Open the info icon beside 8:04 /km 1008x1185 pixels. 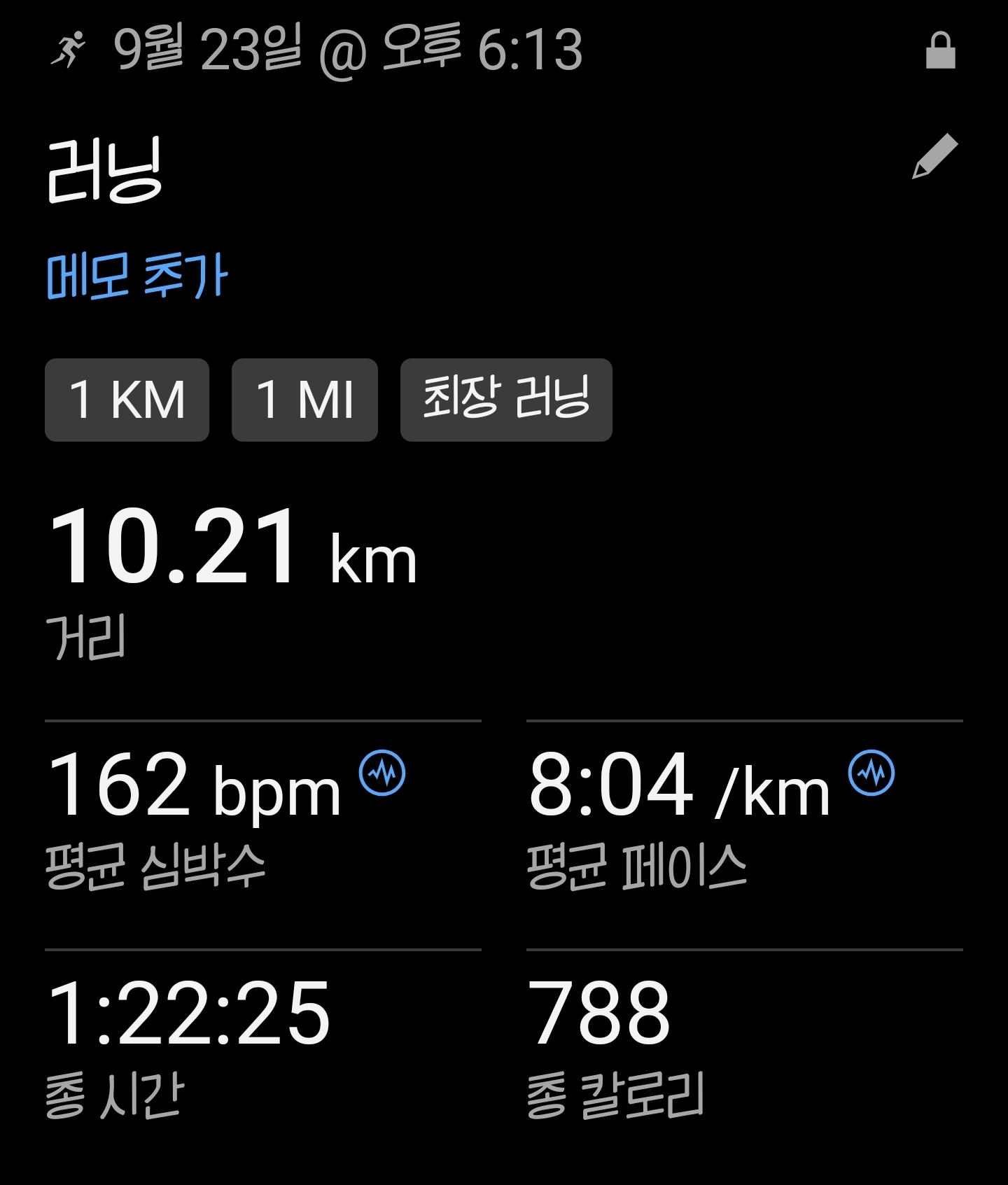pos(871,773)
